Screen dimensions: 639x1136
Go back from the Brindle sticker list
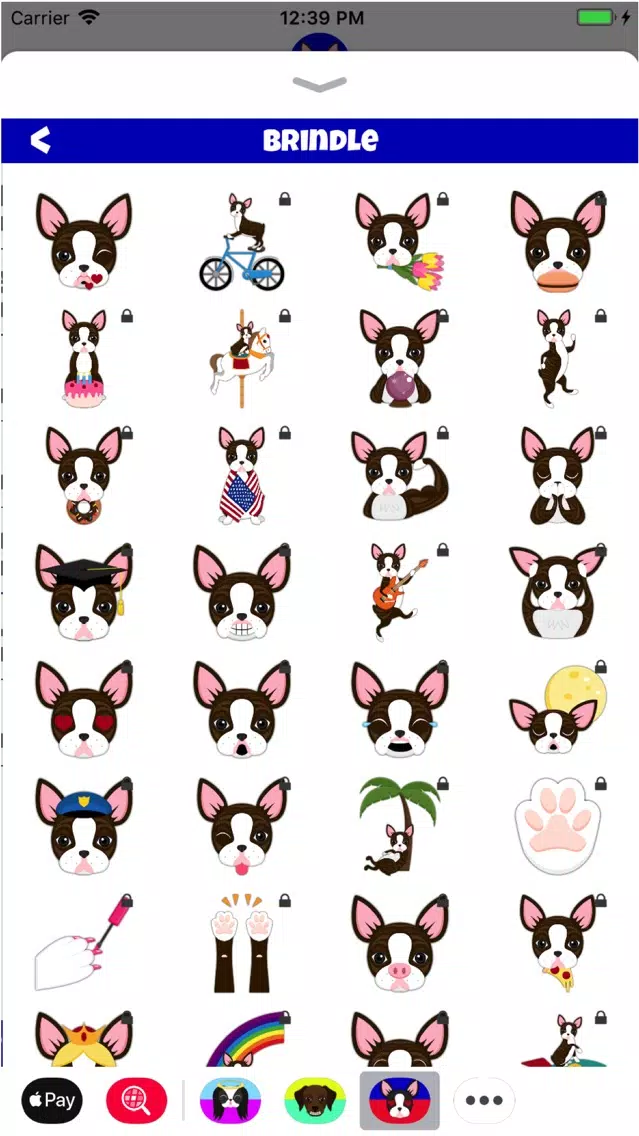coord(40,140)
